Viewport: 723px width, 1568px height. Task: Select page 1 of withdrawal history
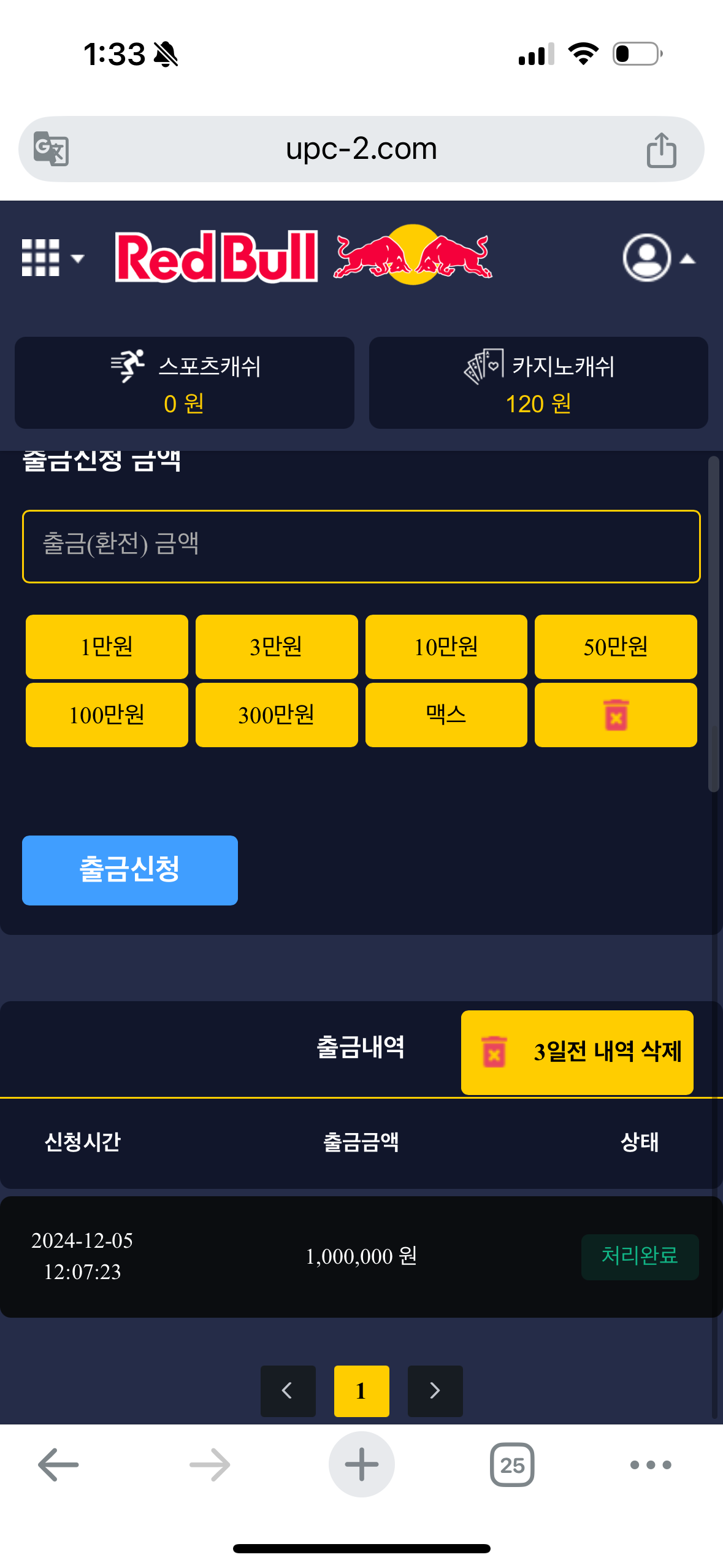361,1391
